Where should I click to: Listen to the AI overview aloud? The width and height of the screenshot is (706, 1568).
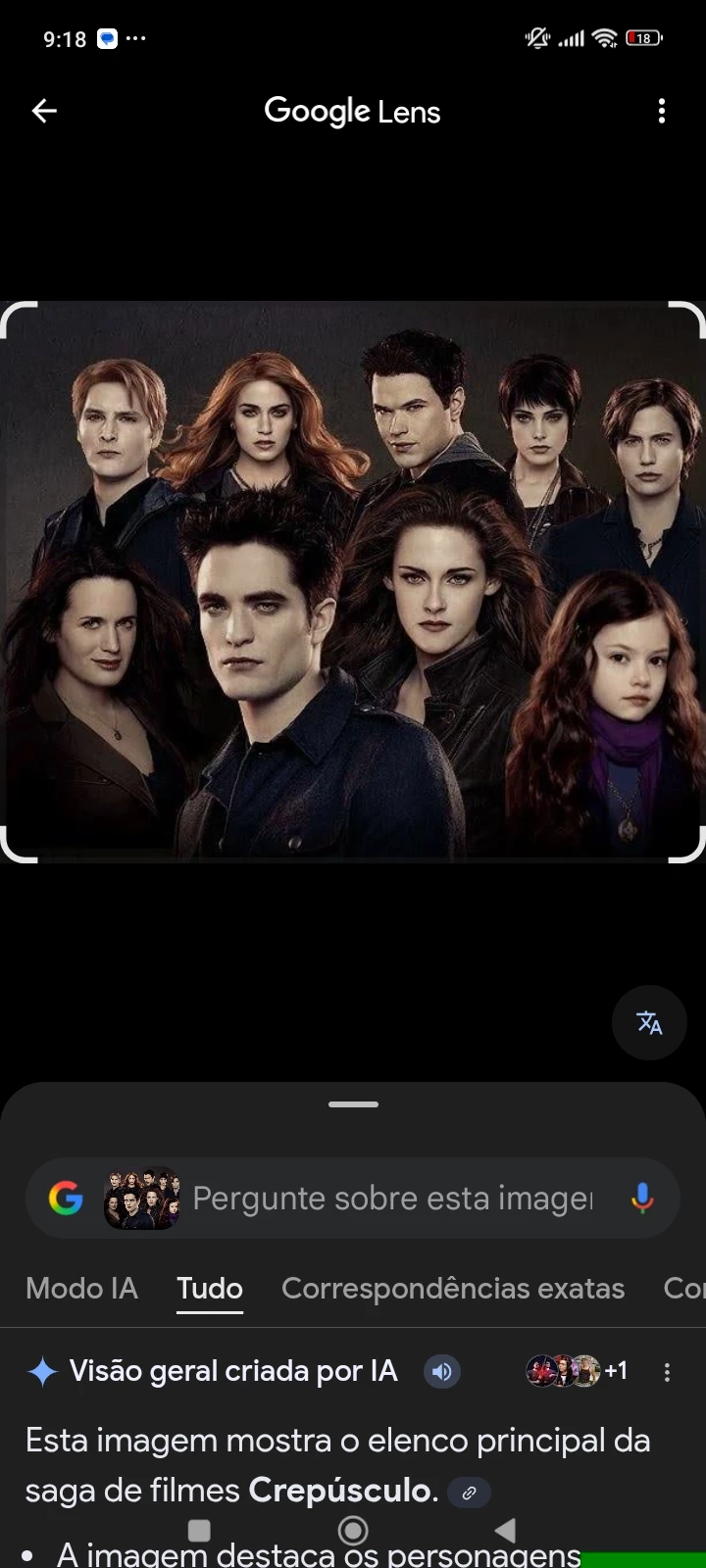(442, 1372)
